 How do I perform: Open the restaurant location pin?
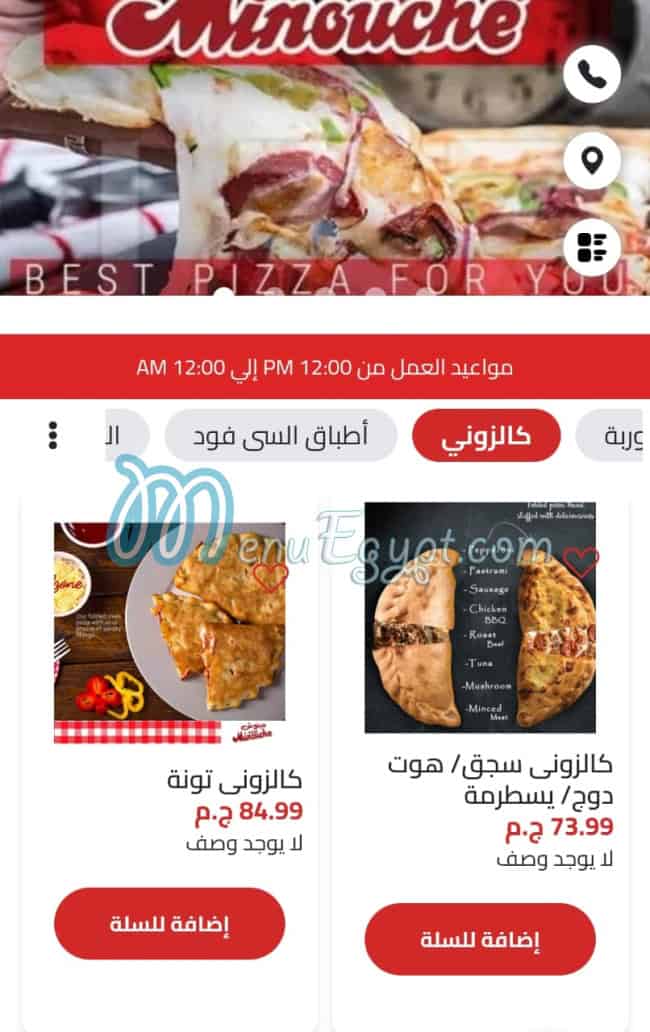pyautogui.click(x=592, y=160)
